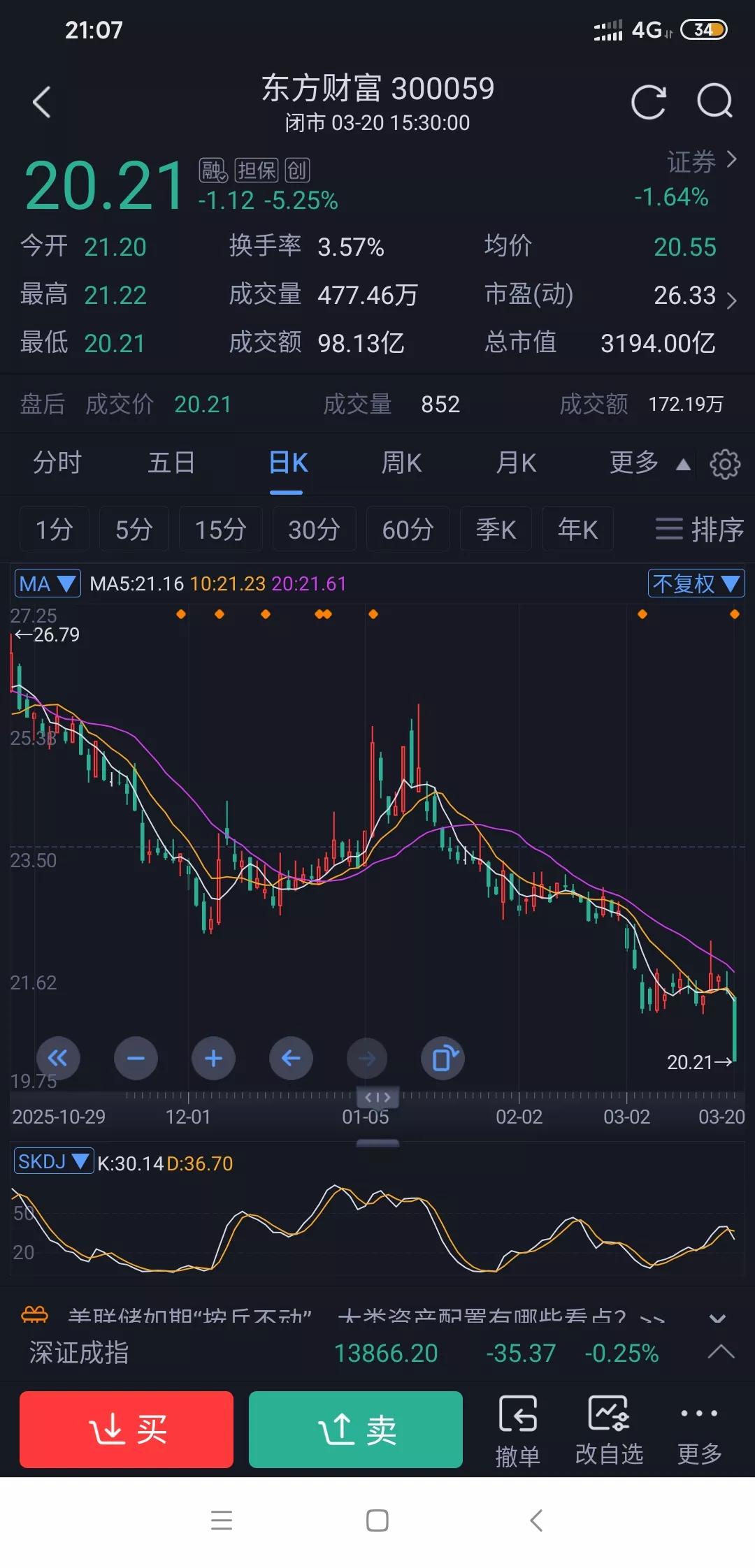
Task: Tap the red 买 buy button
Action: (x=126, y=1429)
